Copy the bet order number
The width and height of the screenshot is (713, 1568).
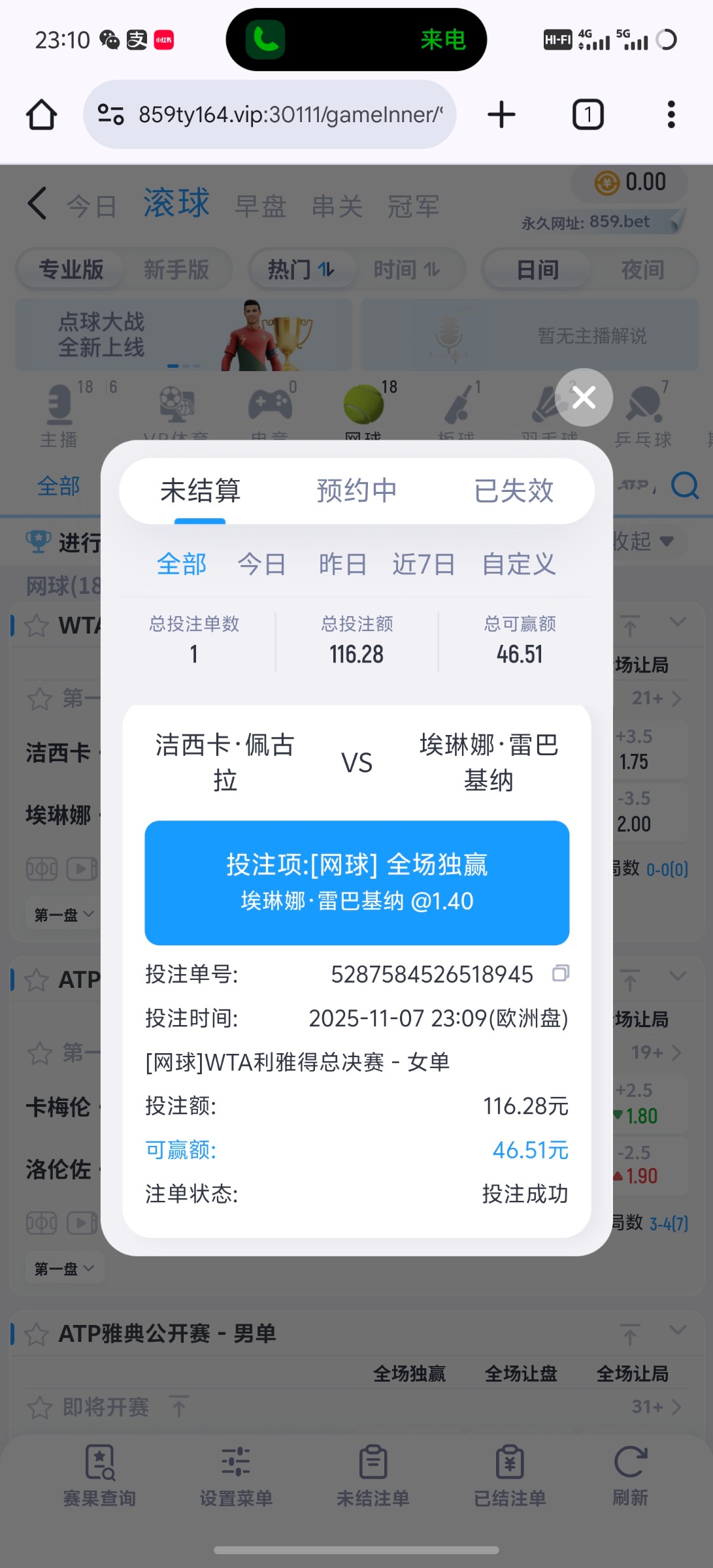coord(561,973)
